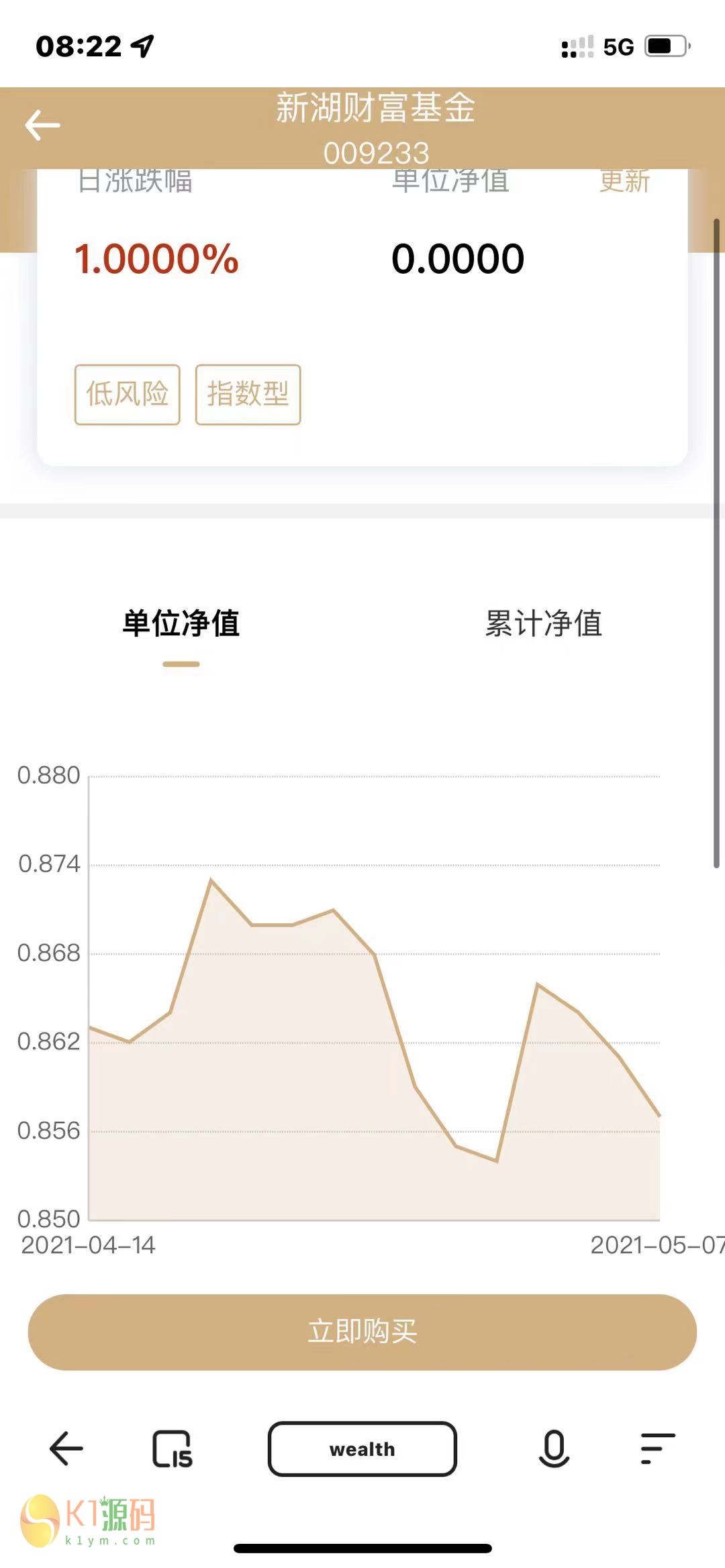Image resolution: width=725 pixels, height=1568 pixels.
Task: Tap the wealth address box
Action: click(x=362, y=1449)
